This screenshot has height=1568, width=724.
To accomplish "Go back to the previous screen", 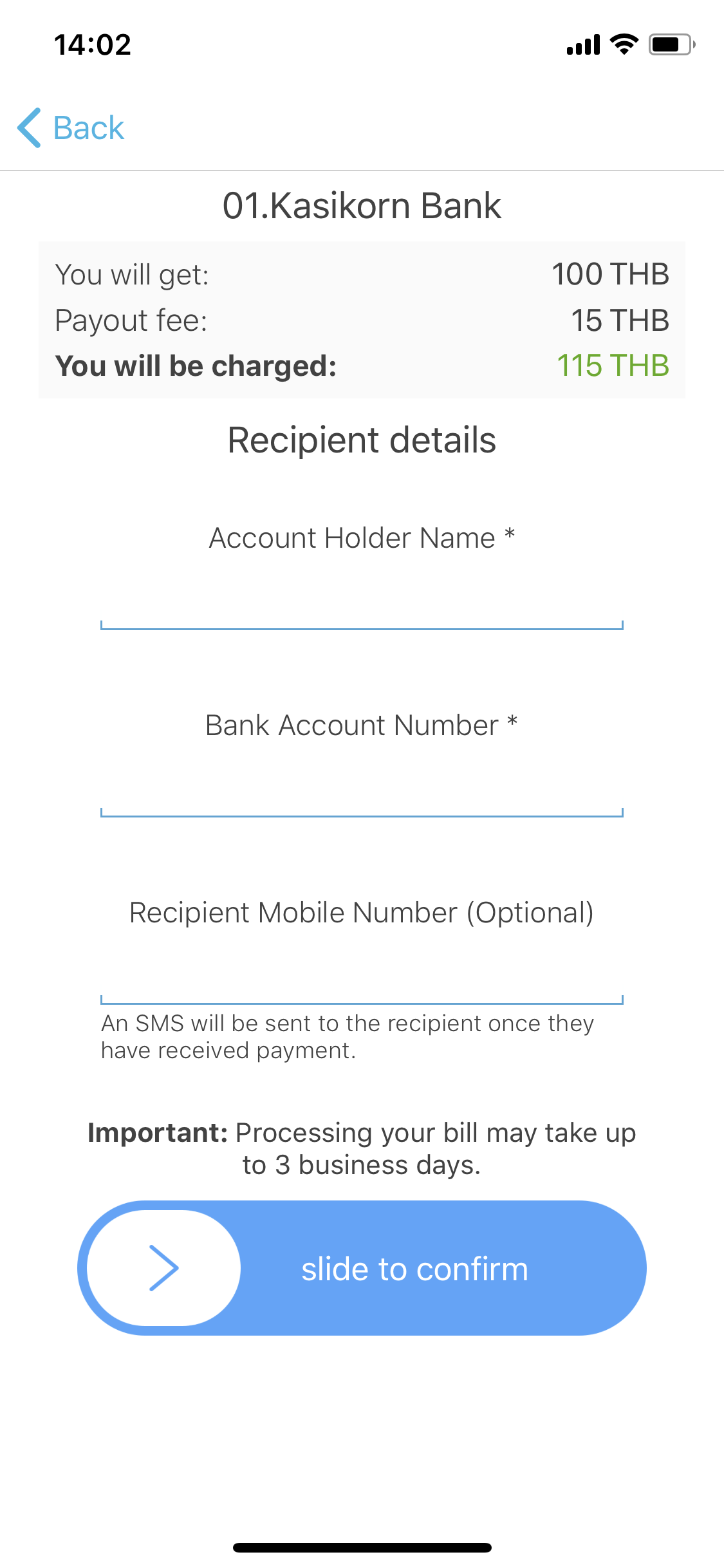I will (71, 127).
